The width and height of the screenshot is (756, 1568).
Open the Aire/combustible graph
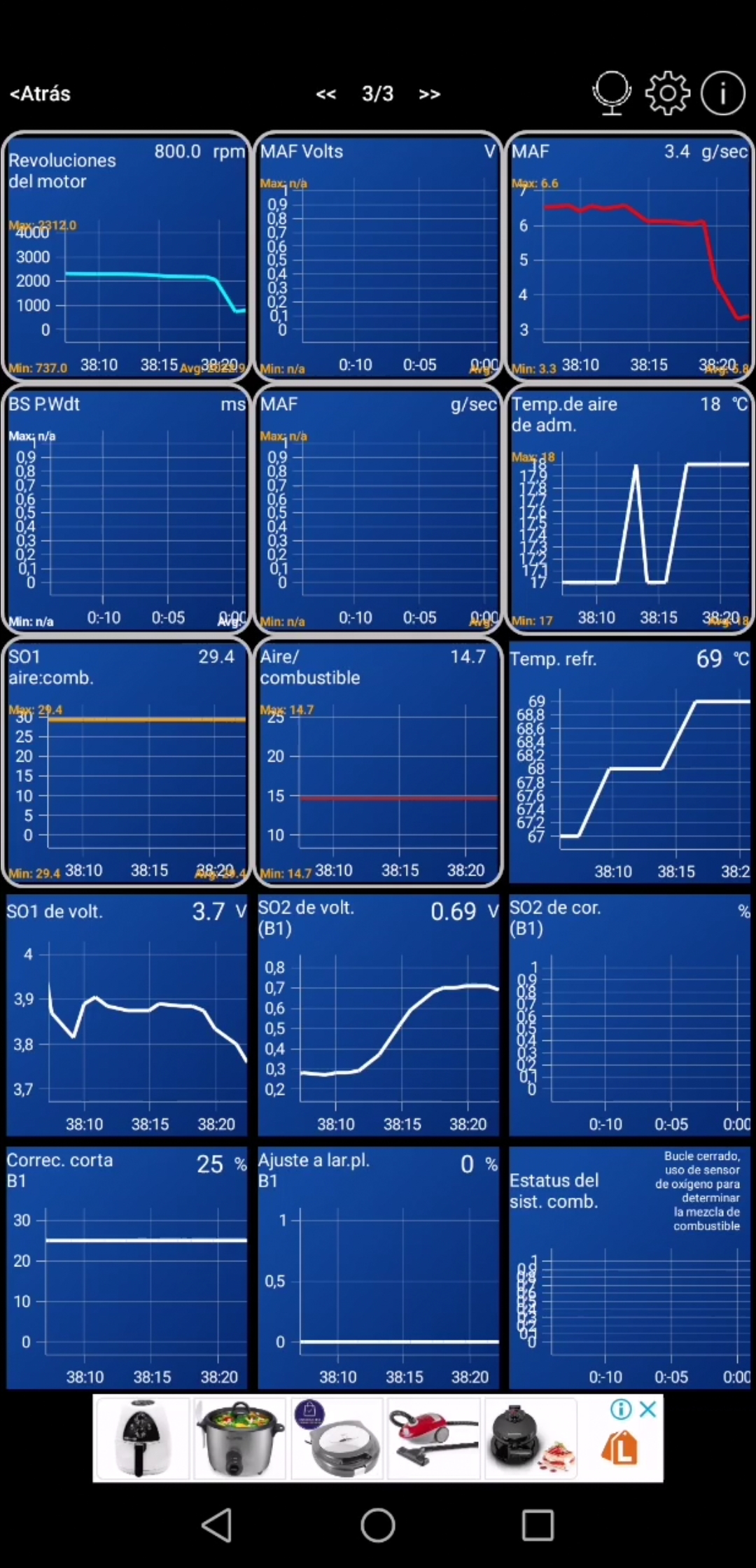coord(378,762)
